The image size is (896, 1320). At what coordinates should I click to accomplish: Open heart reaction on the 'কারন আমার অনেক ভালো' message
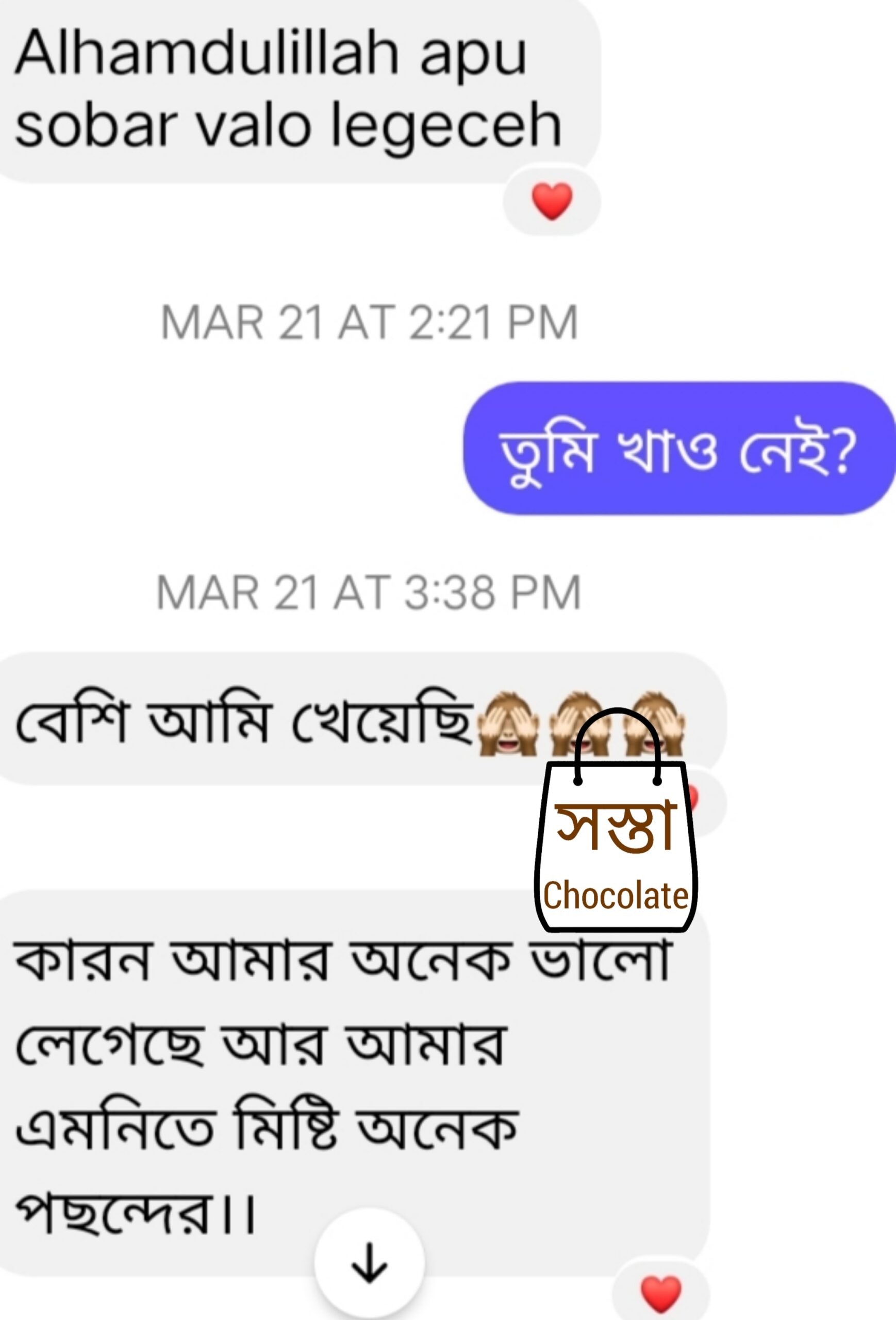[661, 1293]
